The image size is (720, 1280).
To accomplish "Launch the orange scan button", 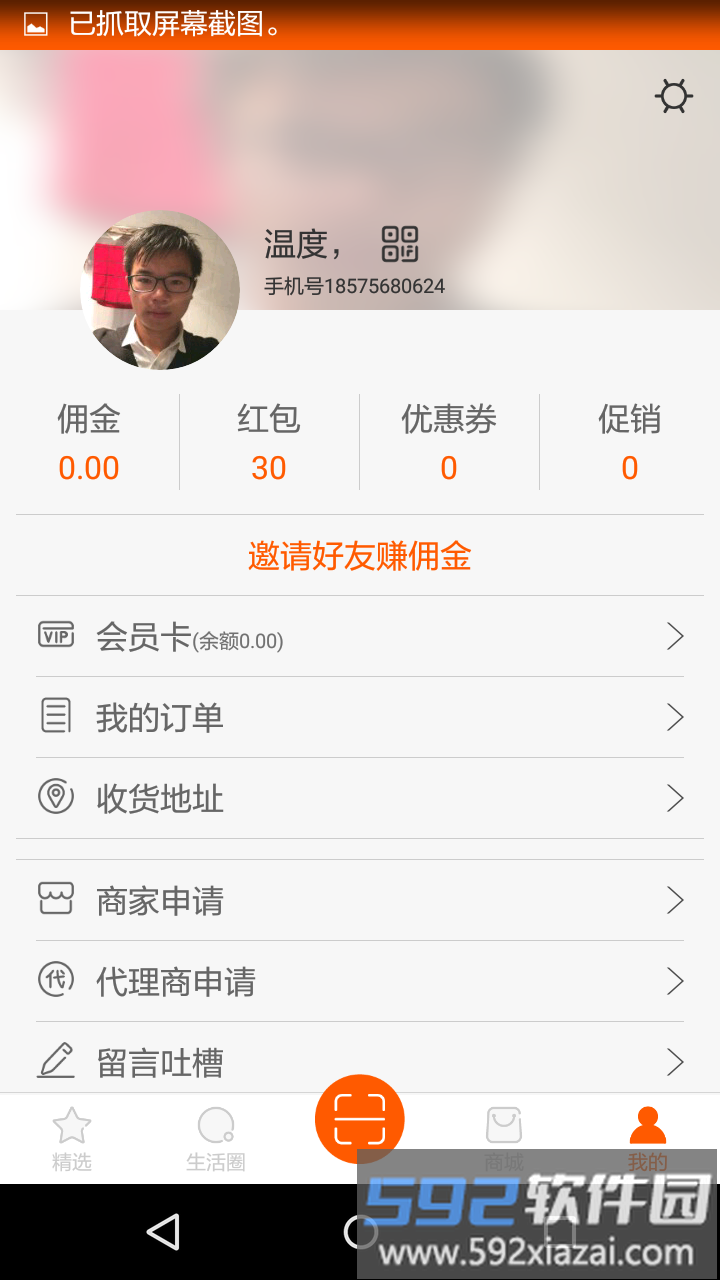I will [360, 1119].
